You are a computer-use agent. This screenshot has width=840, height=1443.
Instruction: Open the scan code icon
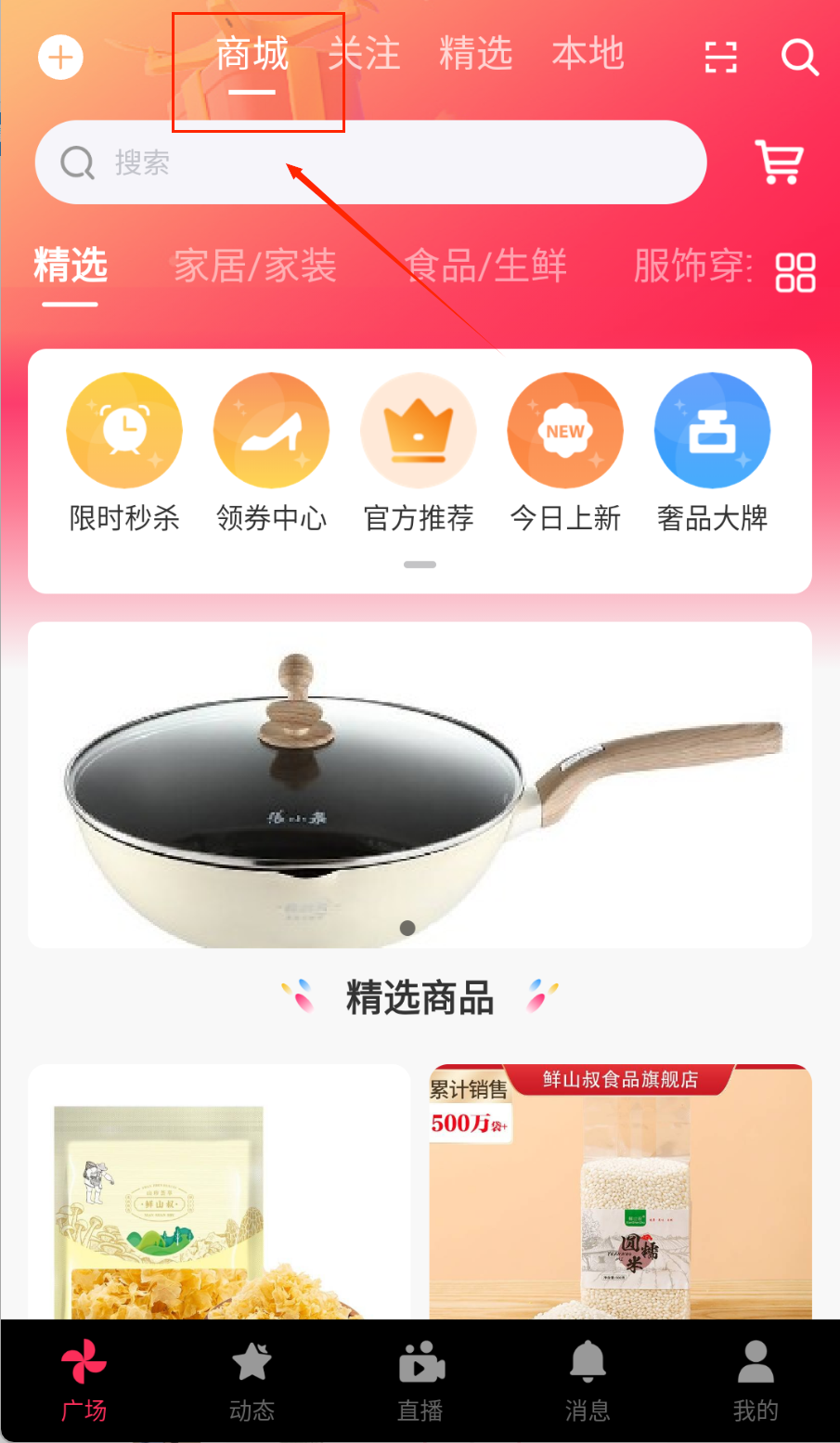pos(720,58)
